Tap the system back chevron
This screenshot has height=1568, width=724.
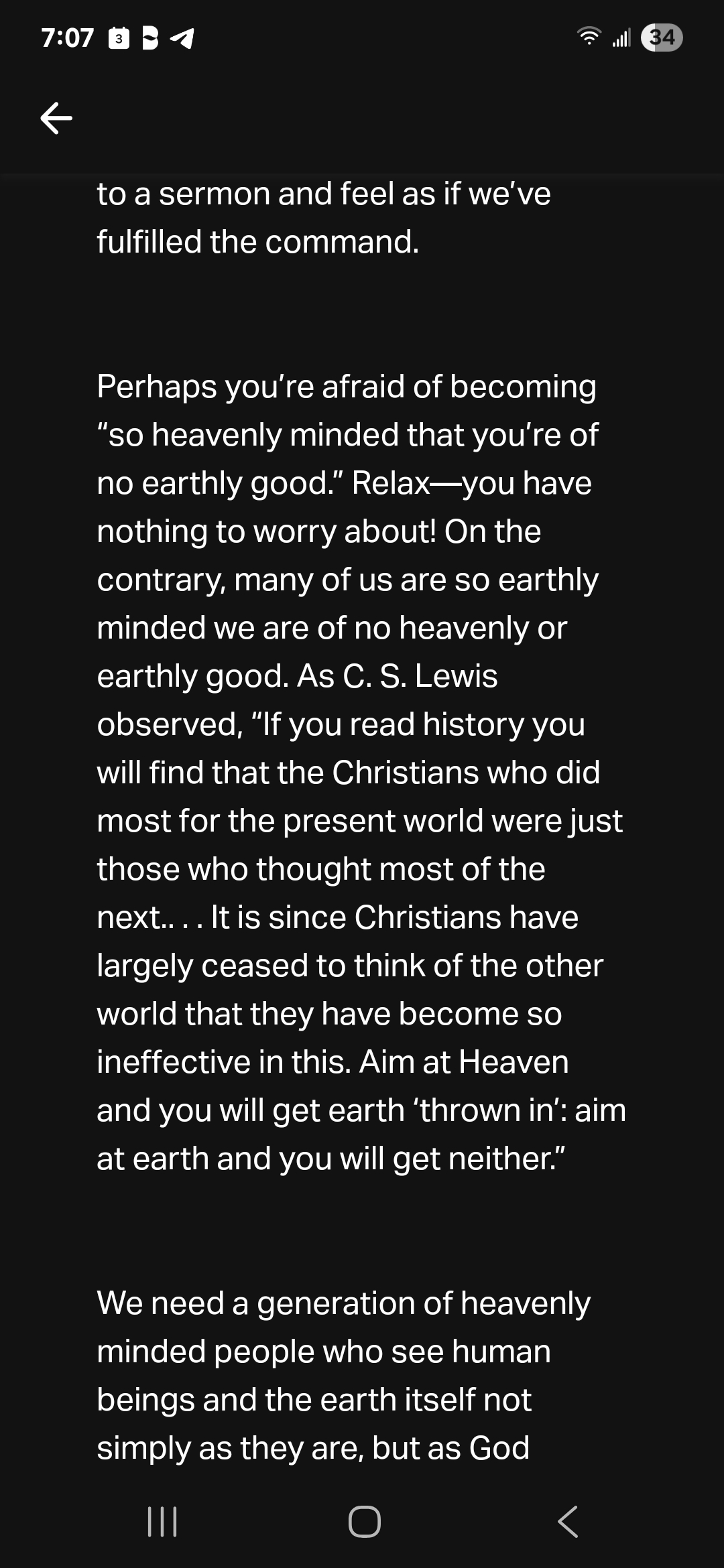[x=568, y=1521]
